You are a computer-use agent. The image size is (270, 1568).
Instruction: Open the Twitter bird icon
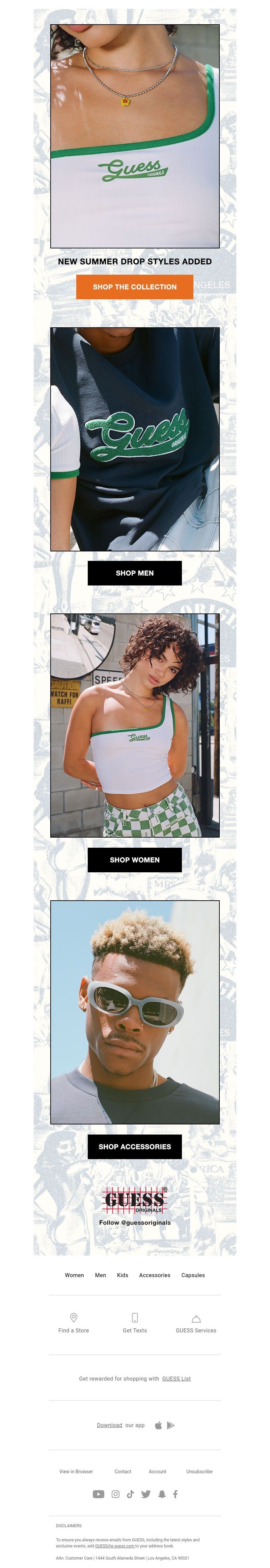tap(146, 1494)
